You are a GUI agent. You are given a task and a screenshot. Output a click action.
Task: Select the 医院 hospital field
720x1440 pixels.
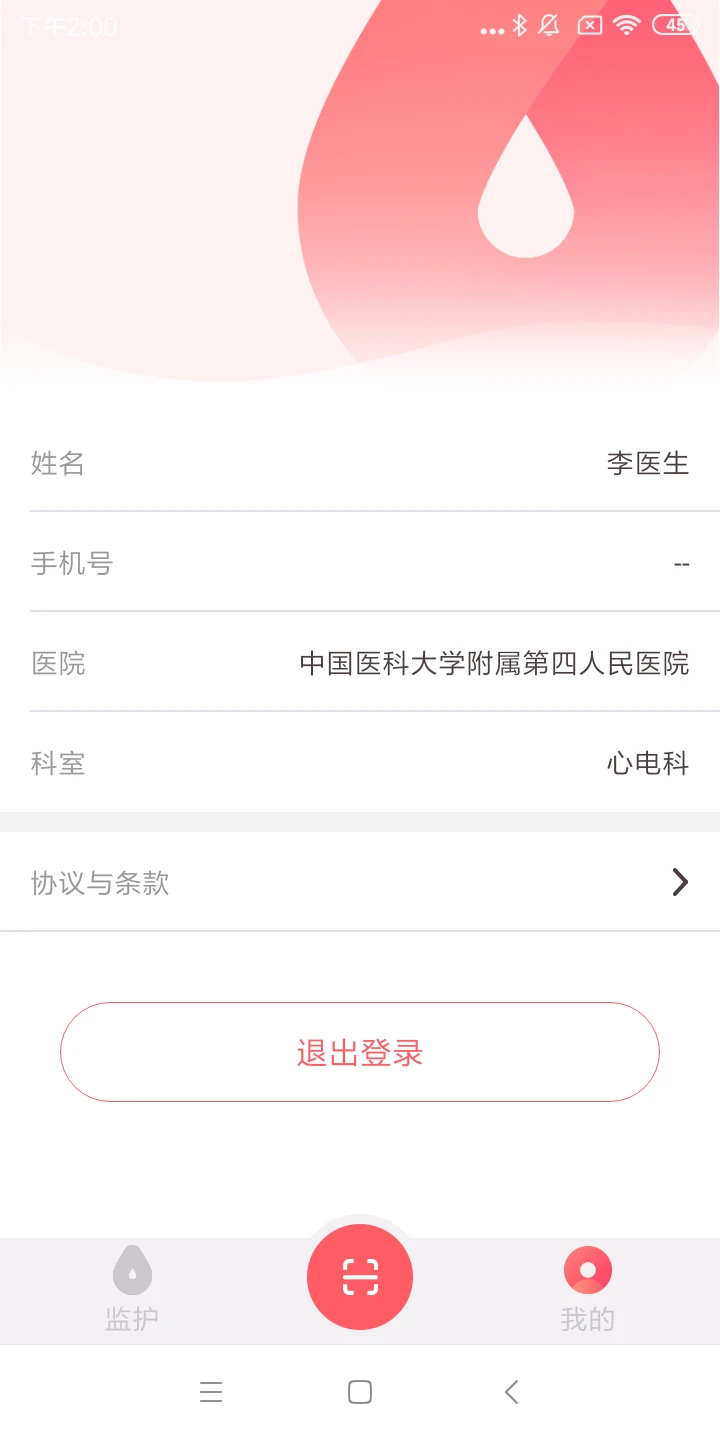(360, 663)
